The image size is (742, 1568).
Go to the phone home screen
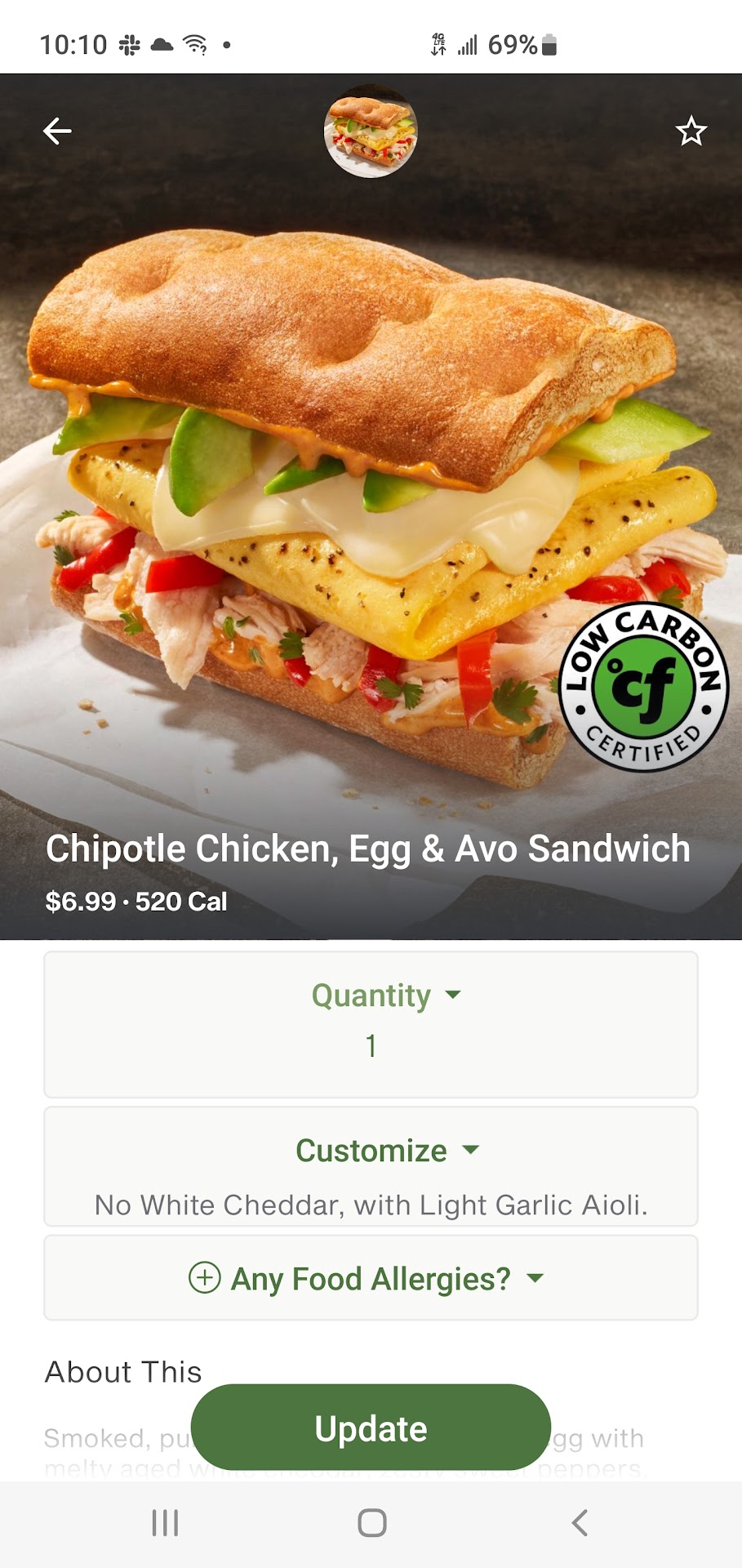pyautogui.click(x=372, y=1523)
